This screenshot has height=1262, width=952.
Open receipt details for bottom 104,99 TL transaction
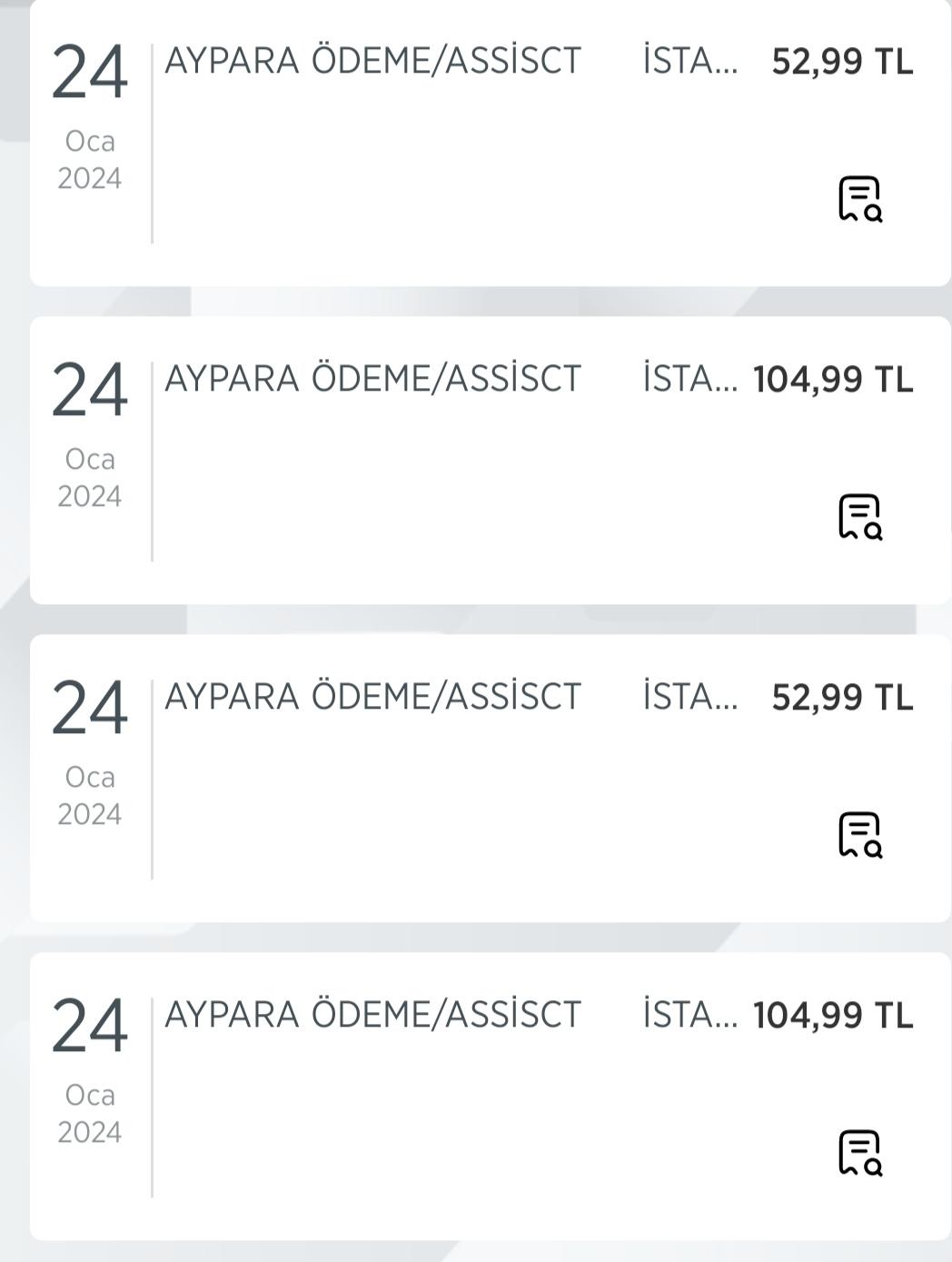(x=858, y=1150)
